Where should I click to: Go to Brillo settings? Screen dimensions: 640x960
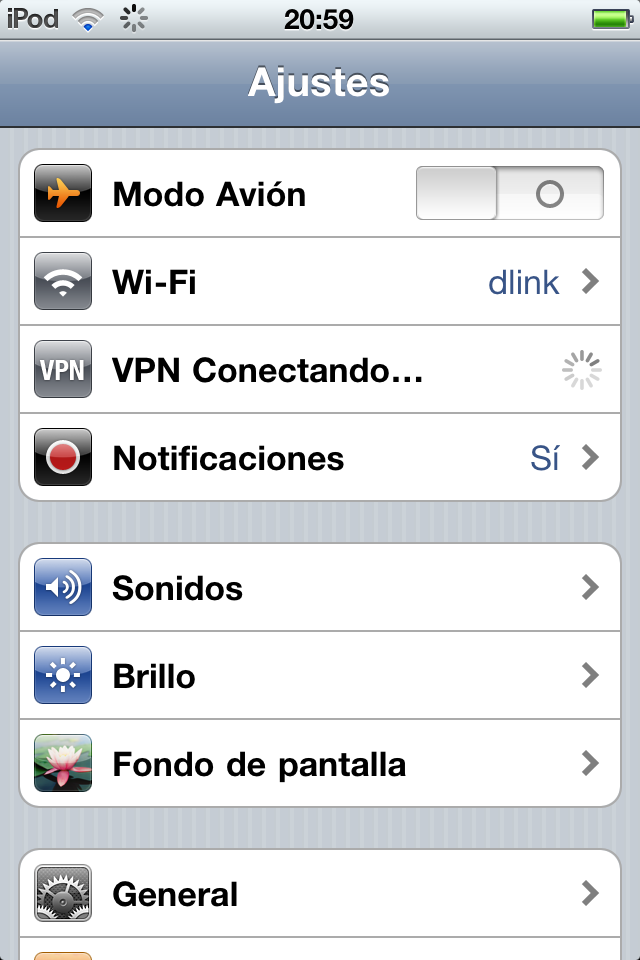[x=320, y=676]
